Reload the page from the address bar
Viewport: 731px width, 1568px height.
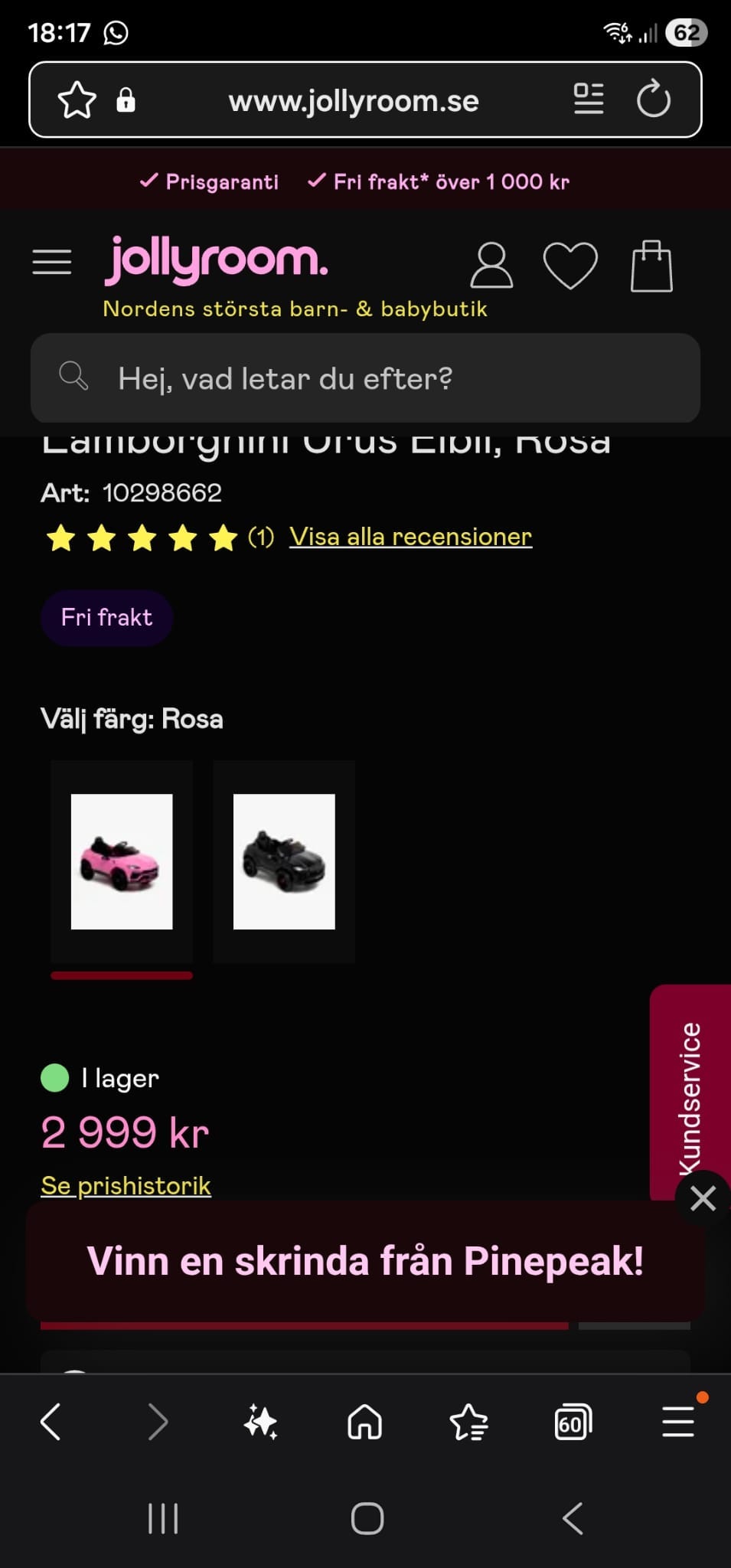653,100
